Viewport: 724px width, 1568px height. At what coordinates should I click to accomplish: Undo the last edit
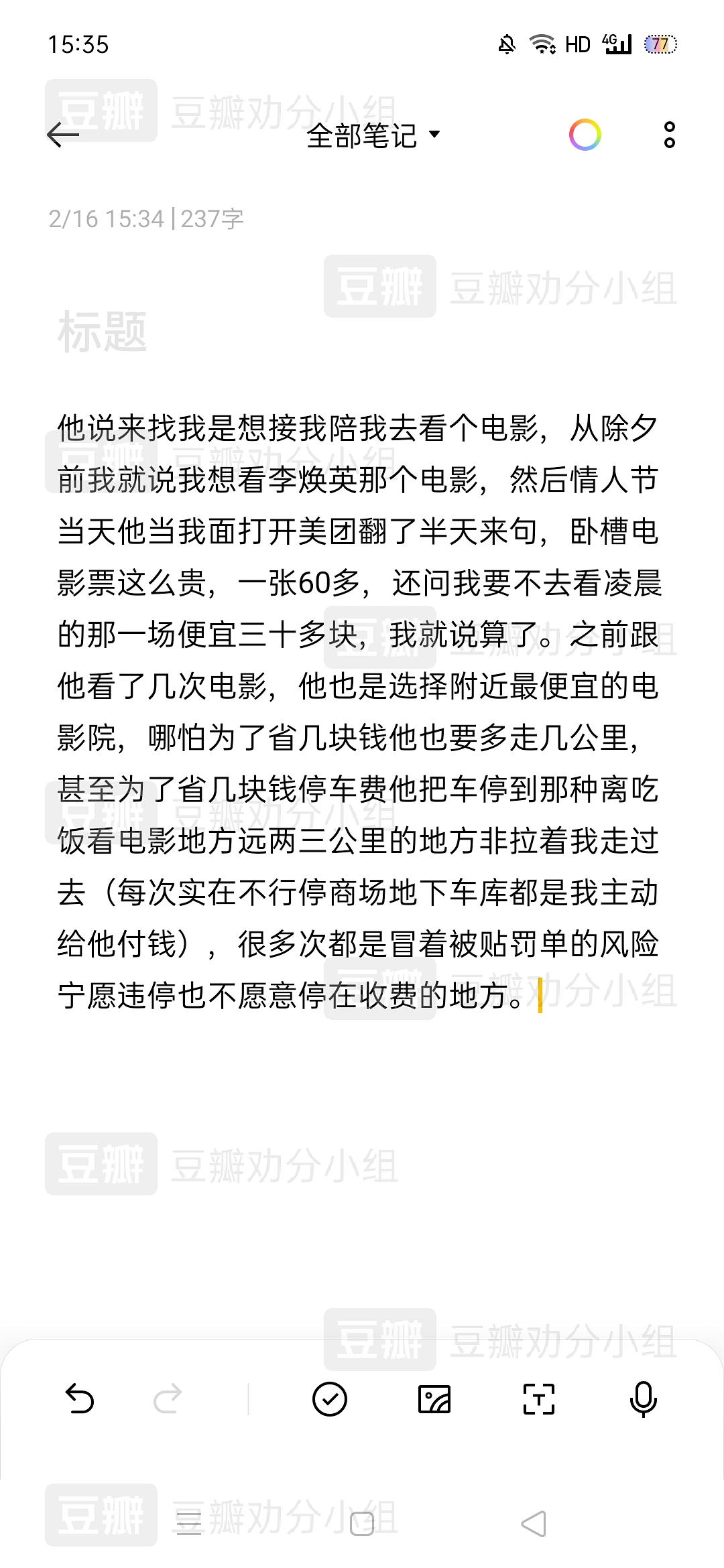pyautogui.click(x=80, y=1399)
